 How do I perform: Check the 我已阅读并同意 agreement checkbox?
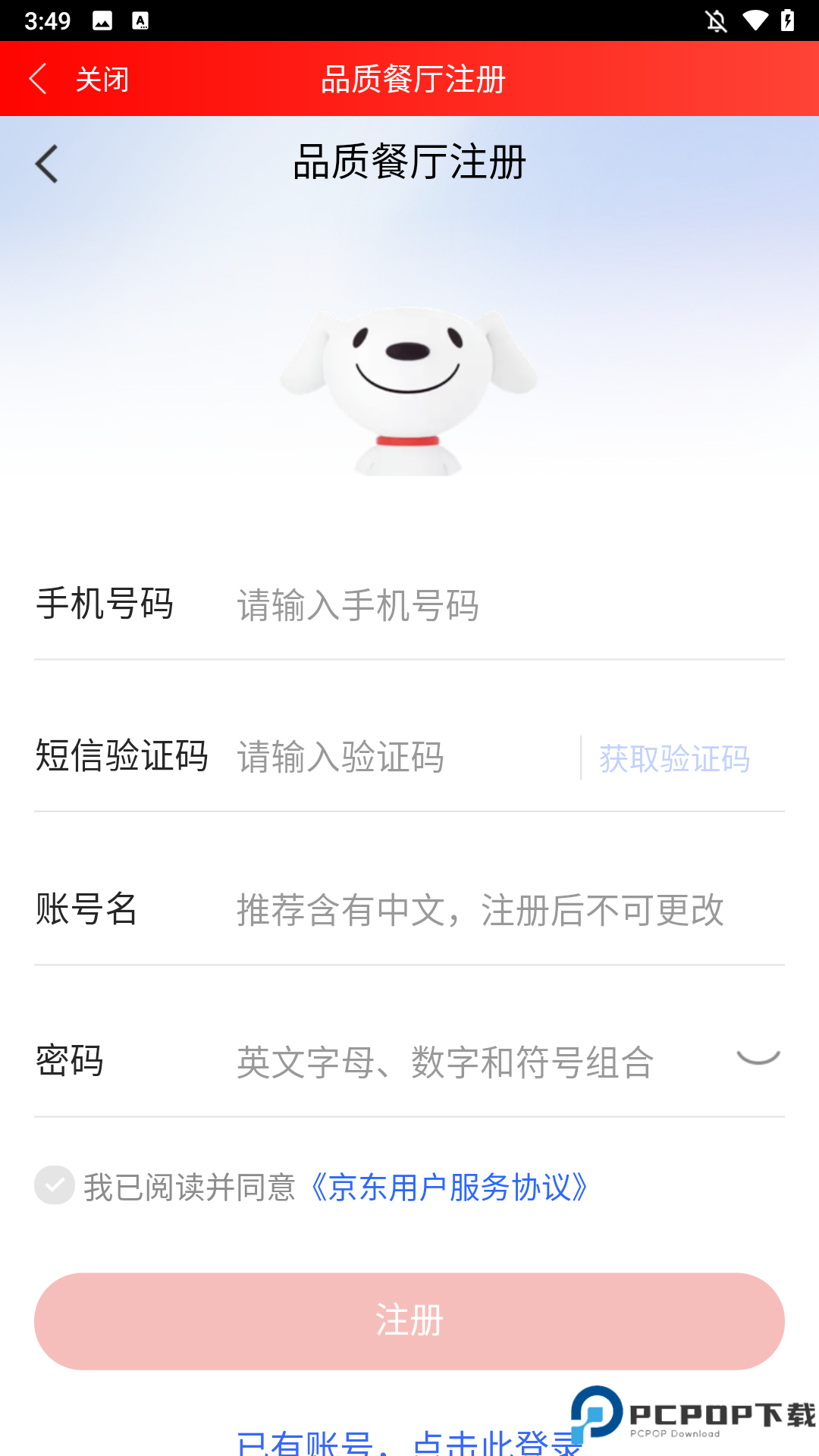coord(55,1185)
